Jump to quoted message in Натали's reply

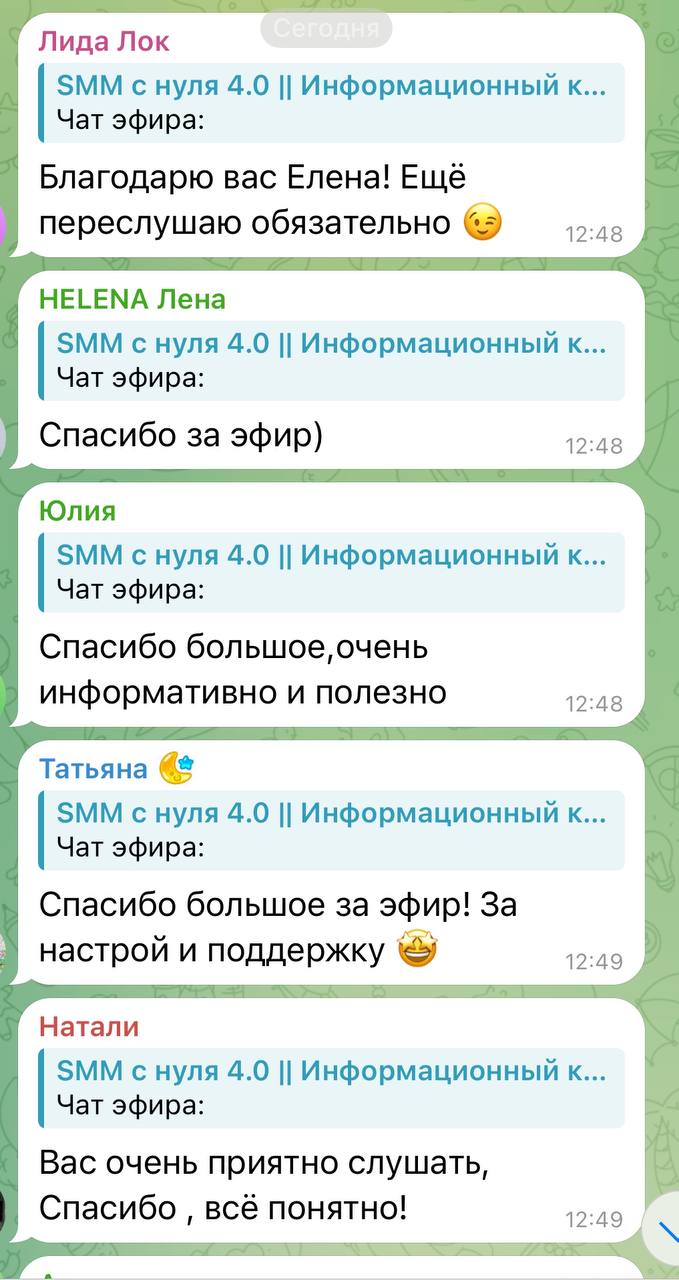331,1087
